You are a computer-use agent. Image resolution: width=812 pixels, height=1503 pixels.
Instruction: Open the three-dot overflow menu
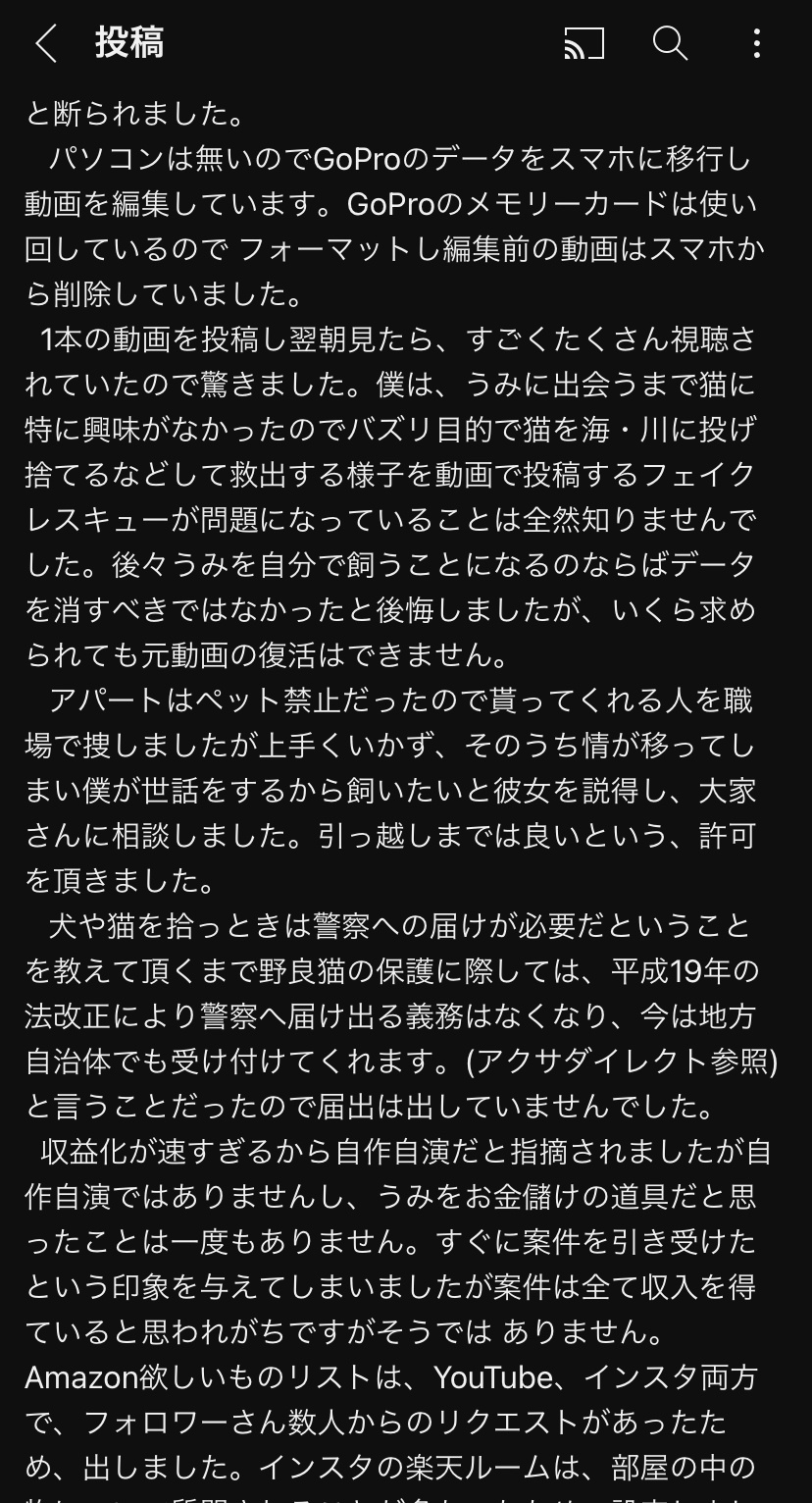pos(756,43)
